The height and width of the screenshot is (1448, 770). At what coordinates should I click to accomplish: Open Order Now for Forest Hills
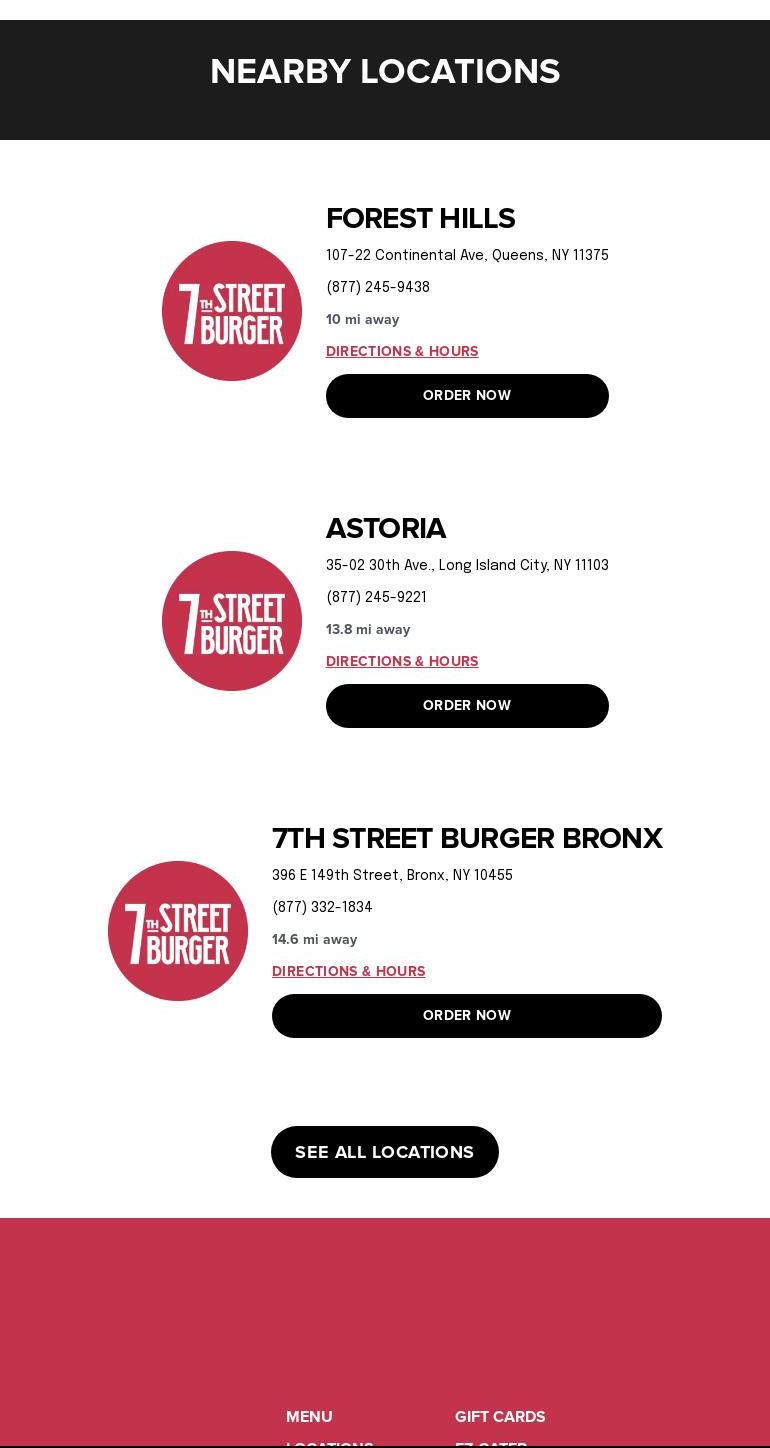[x=467, y=395]
